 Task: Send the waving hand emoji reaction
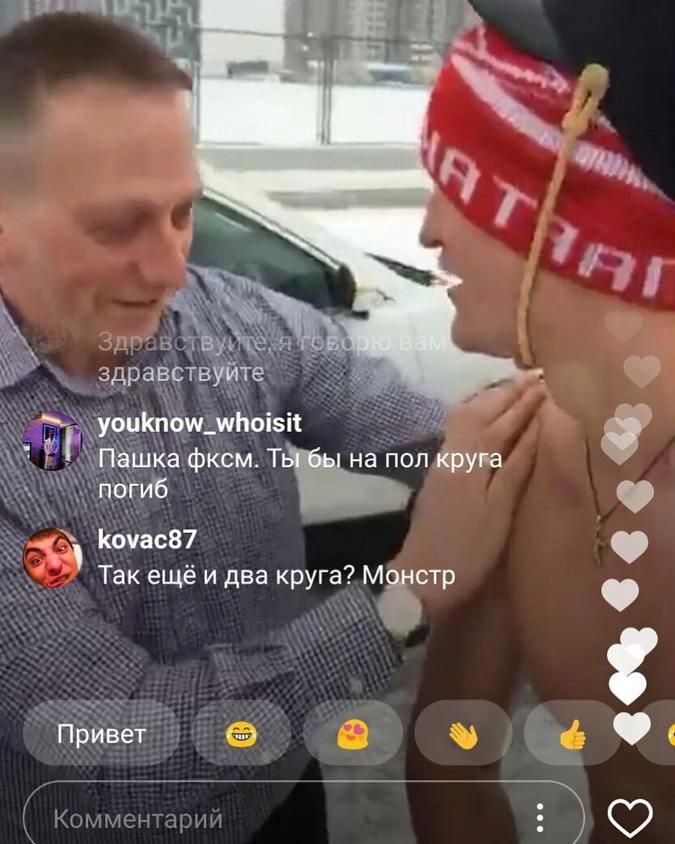463,734
